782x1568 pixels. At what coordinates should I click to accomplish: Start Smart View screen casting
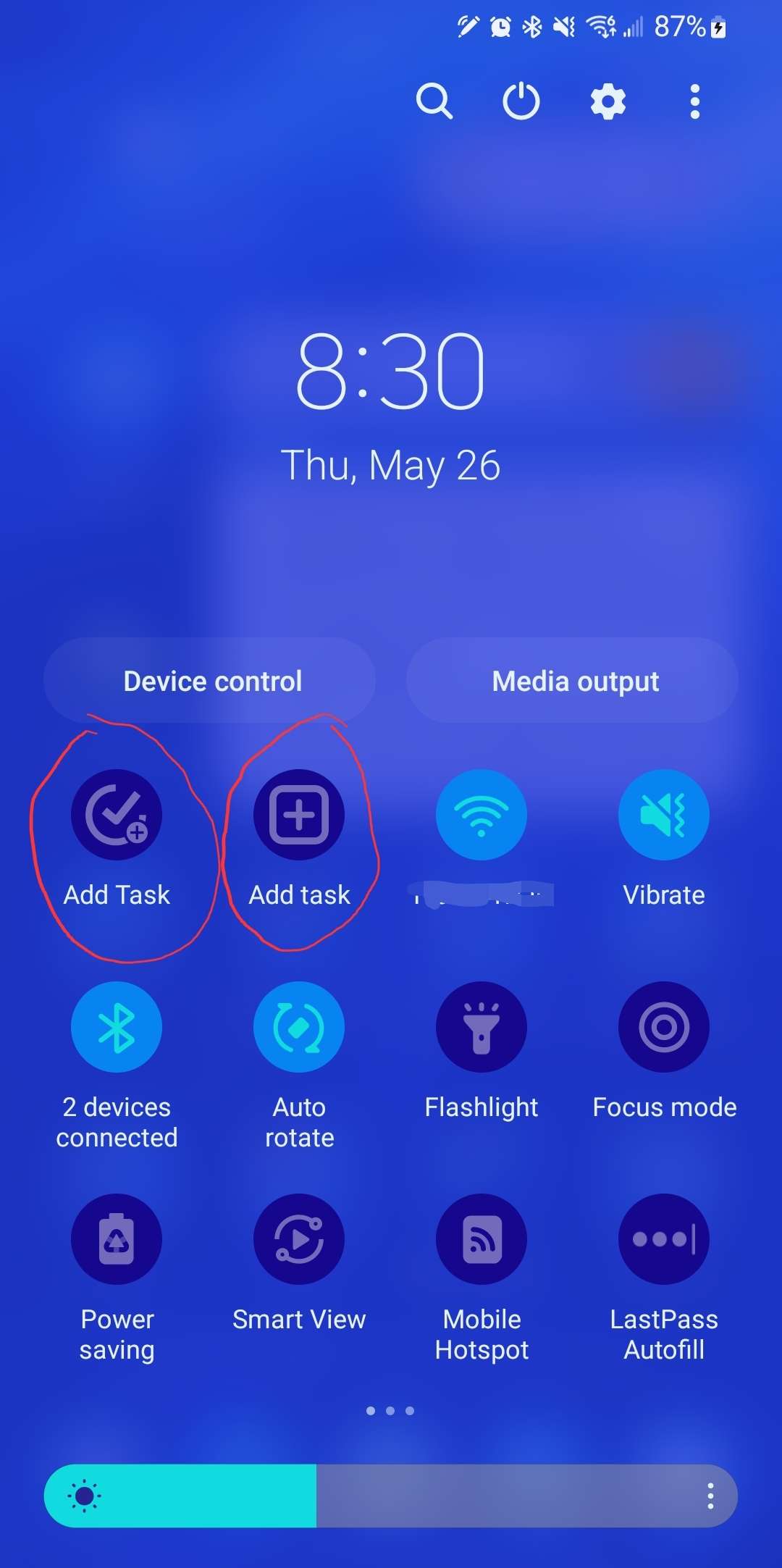tap(299, 1239)
